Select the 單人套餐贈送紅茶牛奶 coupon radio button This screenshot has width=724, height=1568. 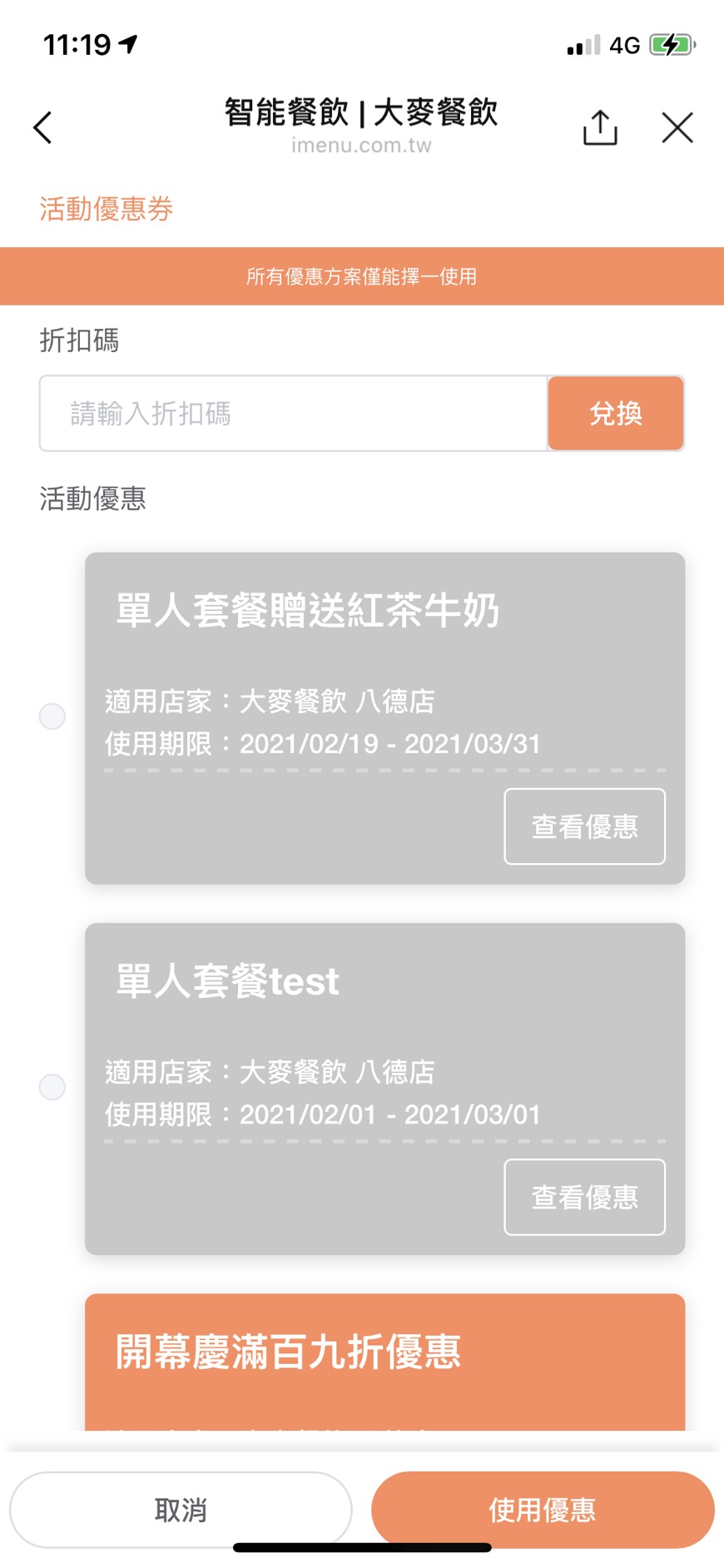52,717
